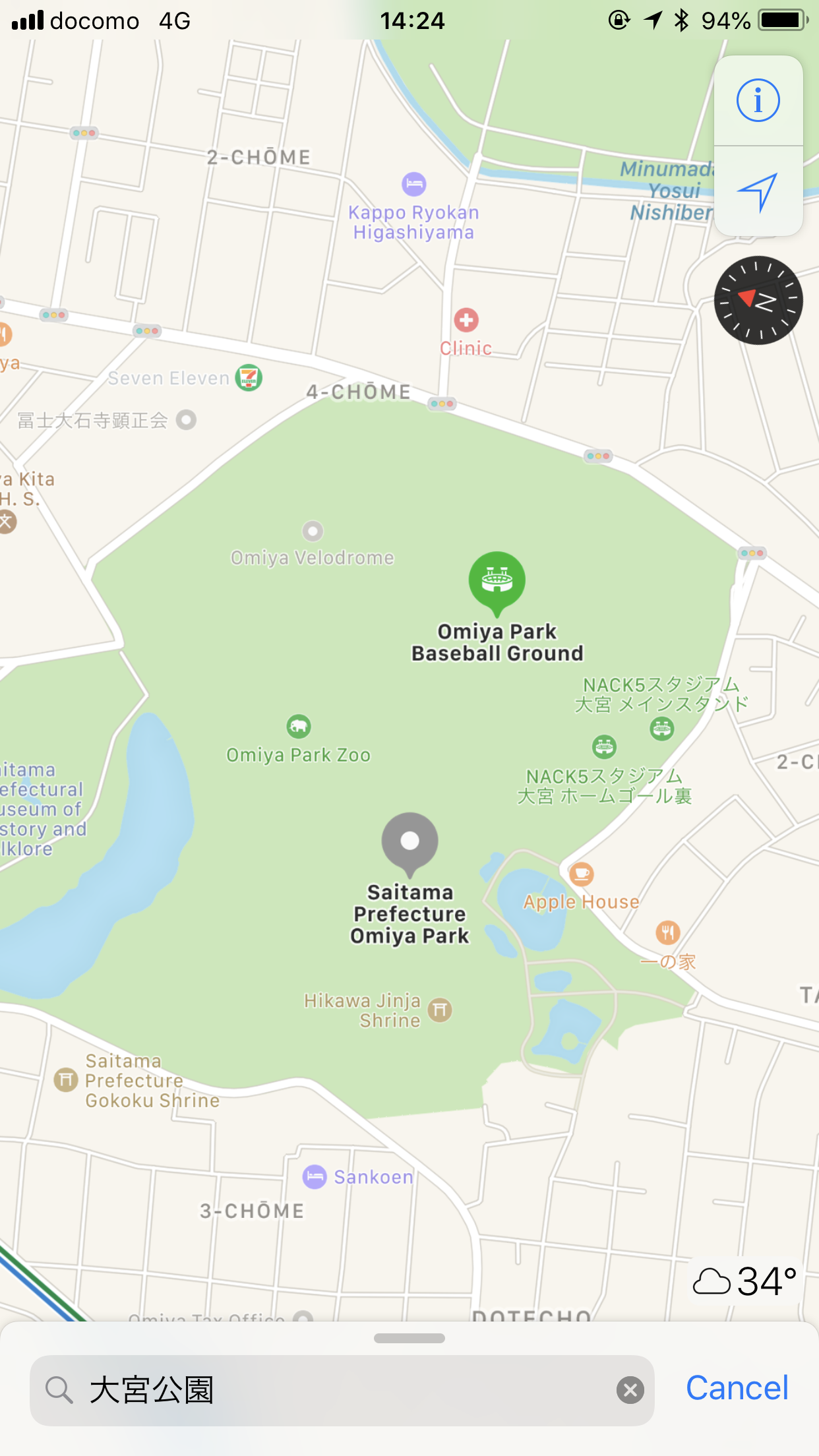Tap the search card grabber handle
The image size is (819, 1456).
click(x=409, y=1338)
